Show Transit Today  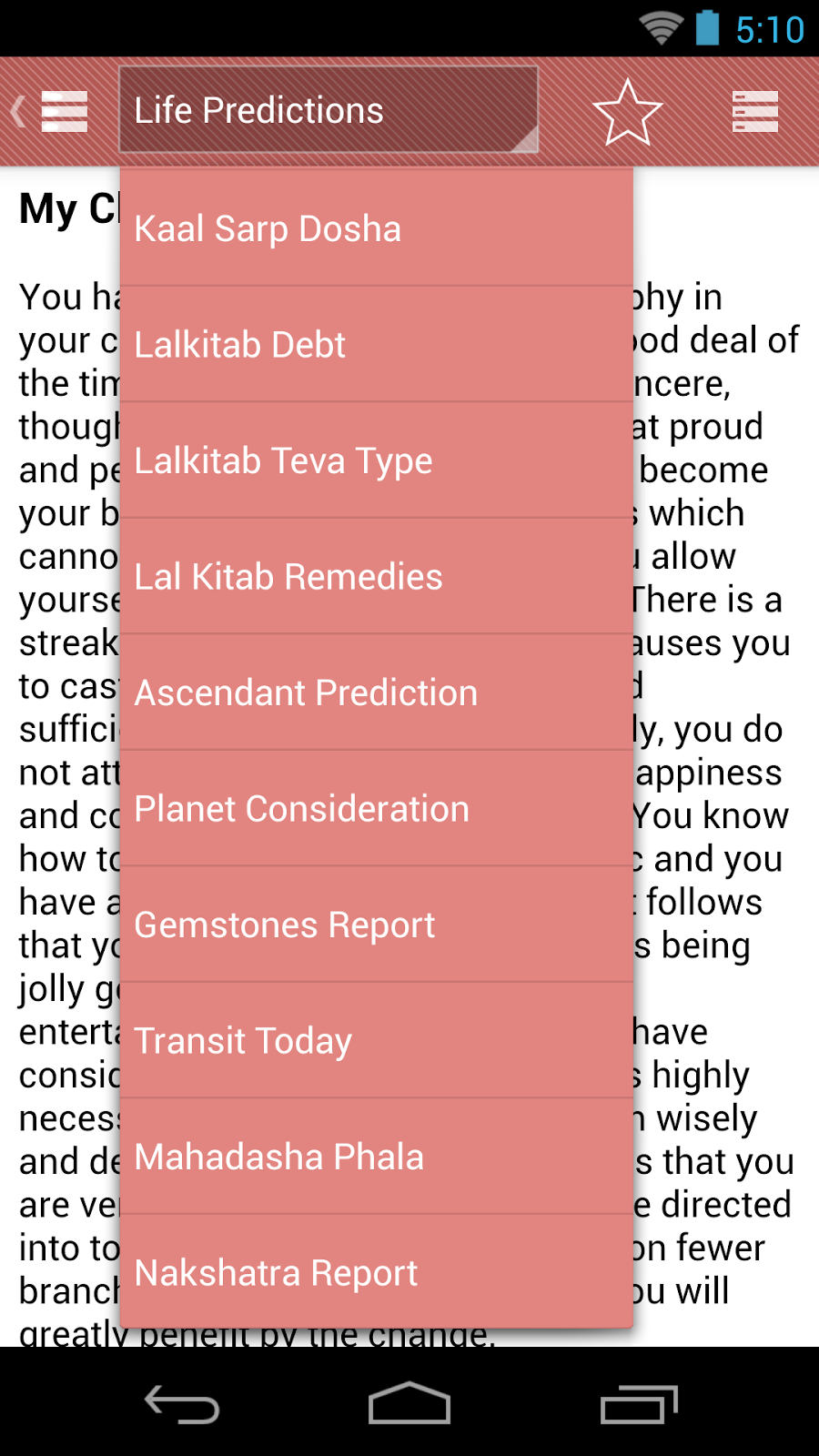(376, 1041)
